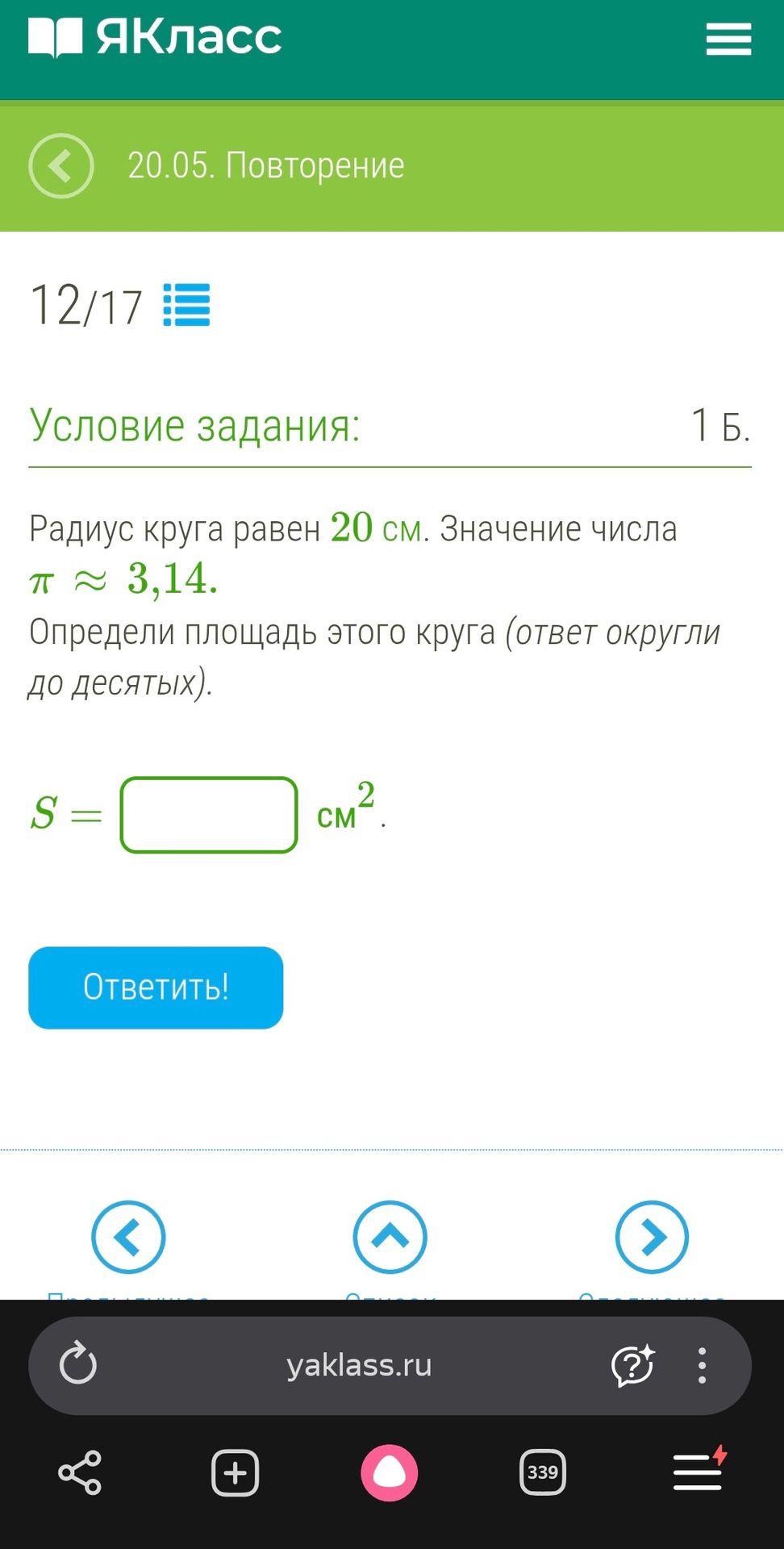Image resolution: width=784 pixels, height=1549 pixels.
Task: Open the Alice assistant button
Action: 390,1473
